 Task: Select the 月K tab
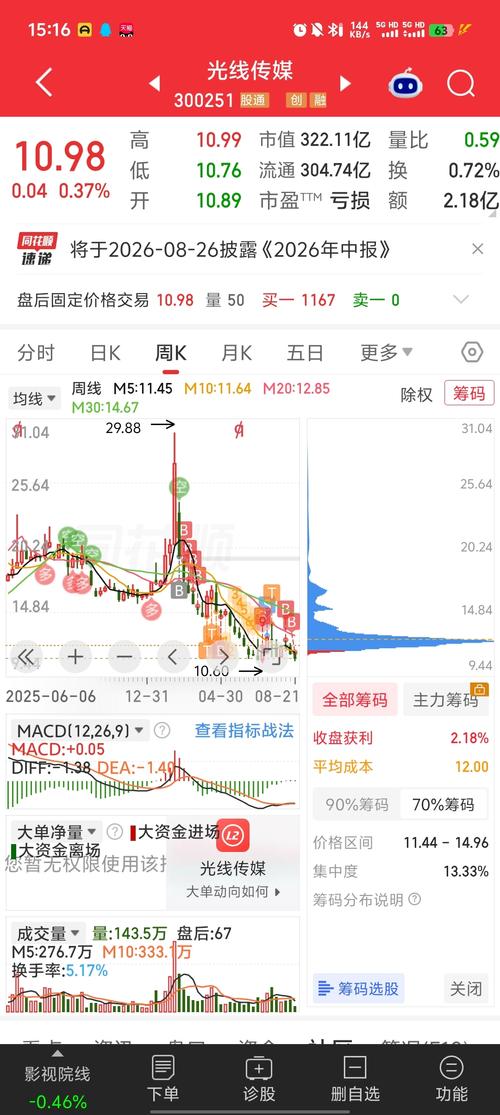[237, 353]
